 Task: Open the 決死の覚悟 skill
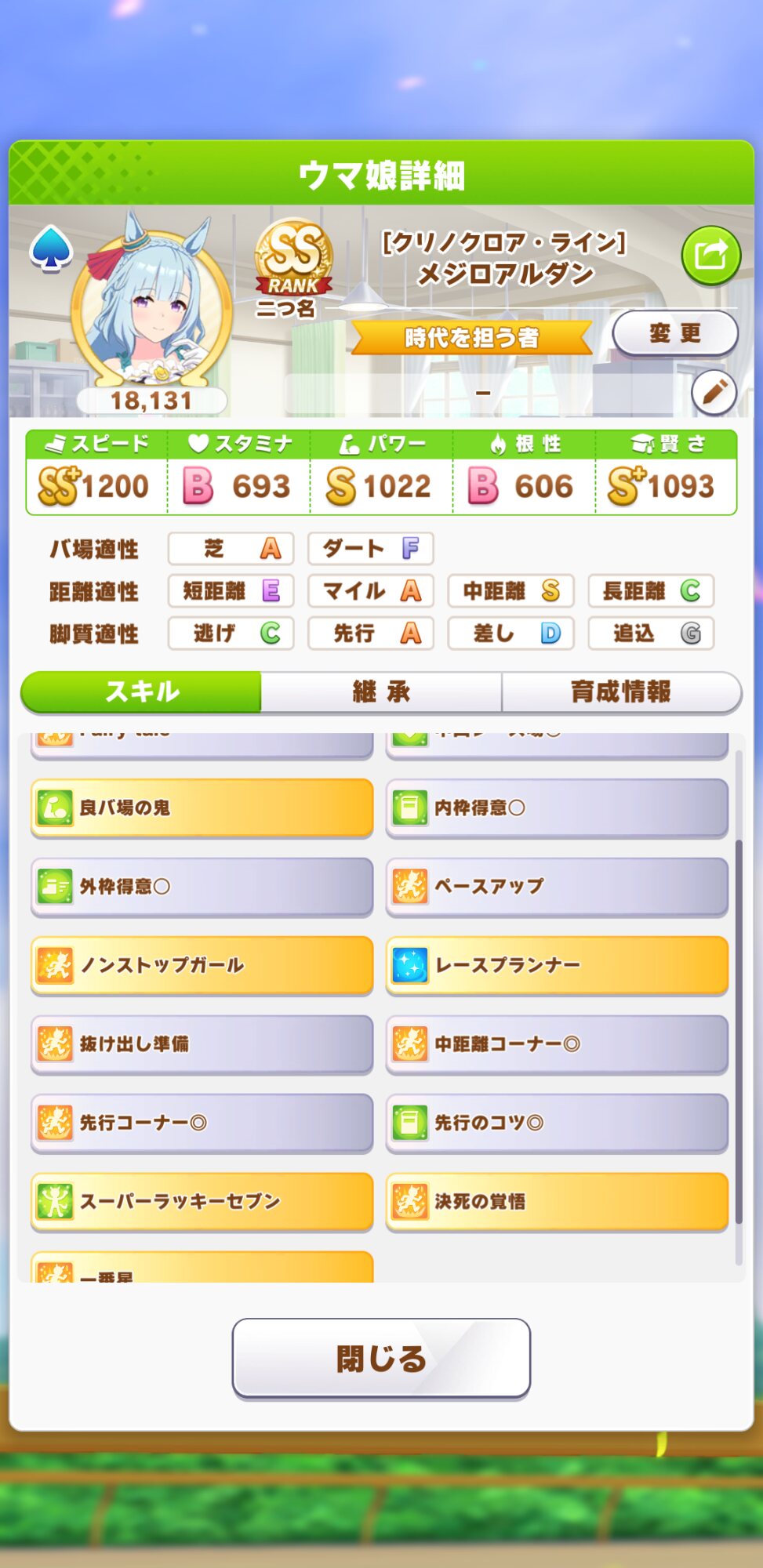[x=557, y=1201]
